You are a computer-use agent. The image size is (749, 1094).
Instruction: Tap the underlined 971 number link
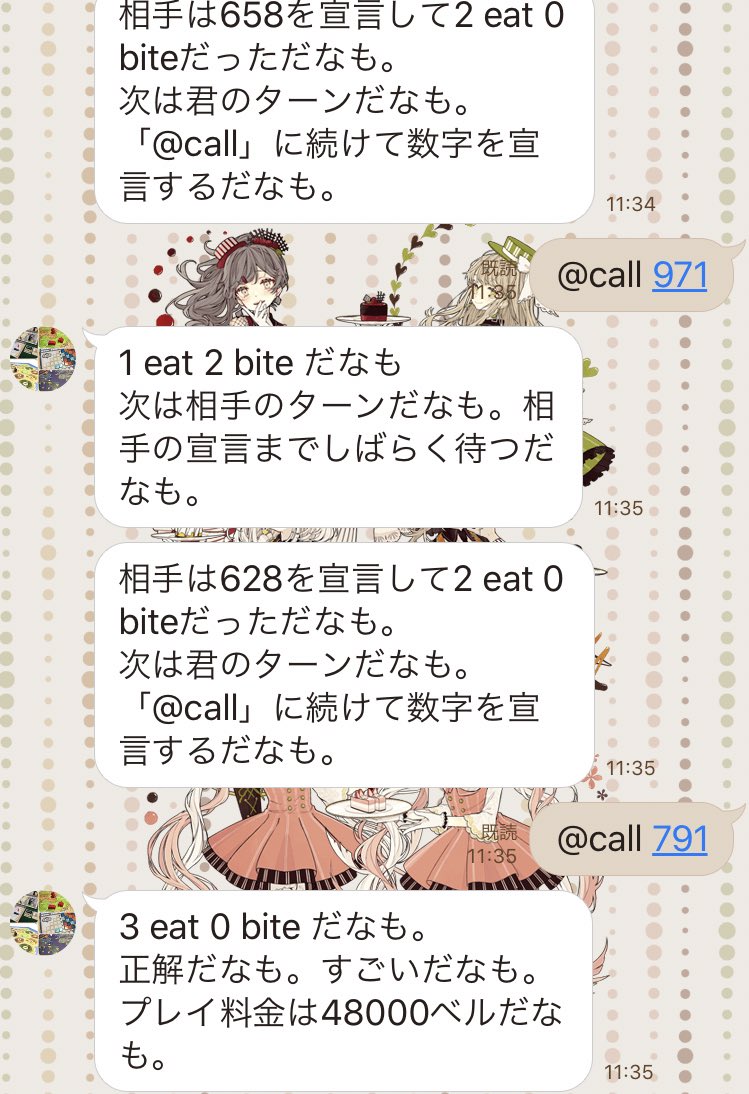(679, 275)
